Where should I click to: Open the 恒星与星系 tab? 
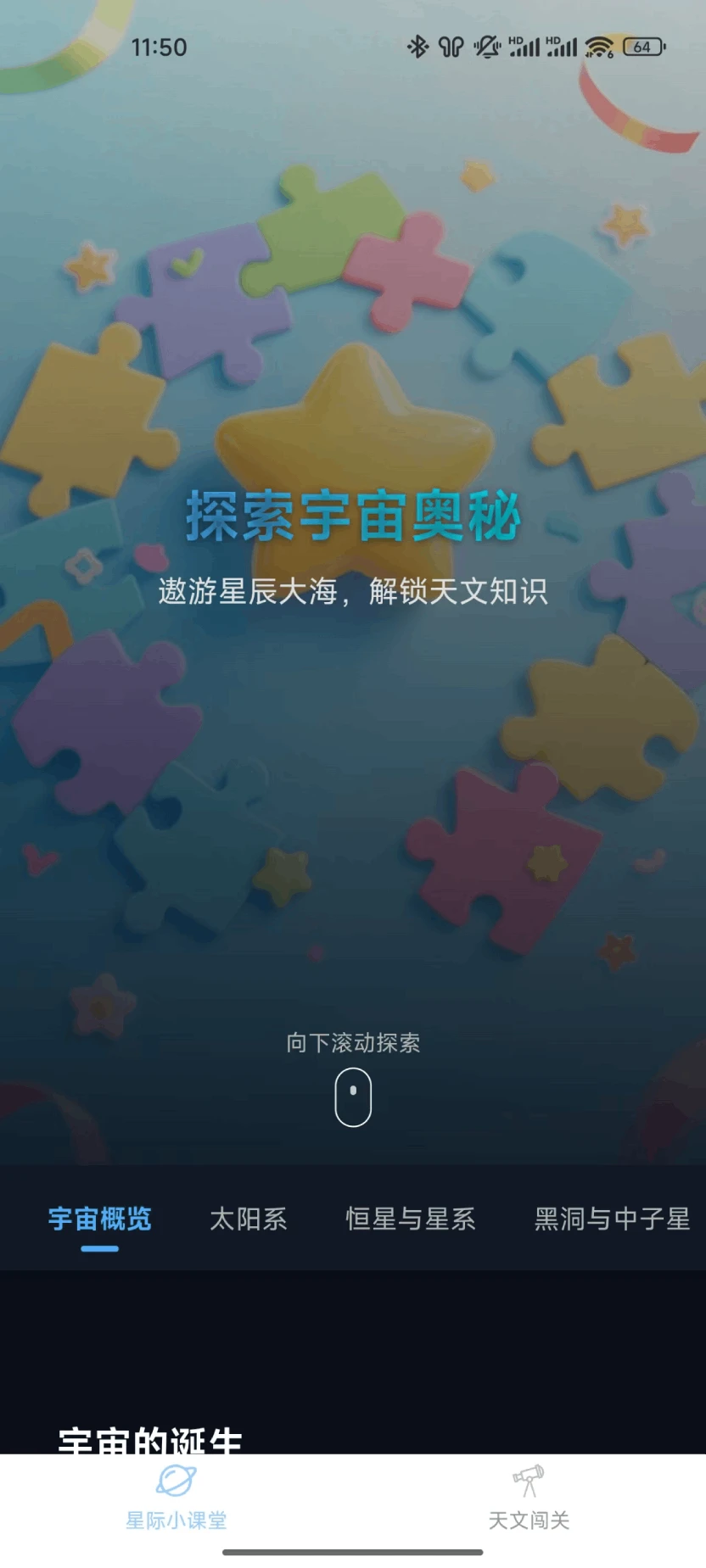click(412, 1219)
